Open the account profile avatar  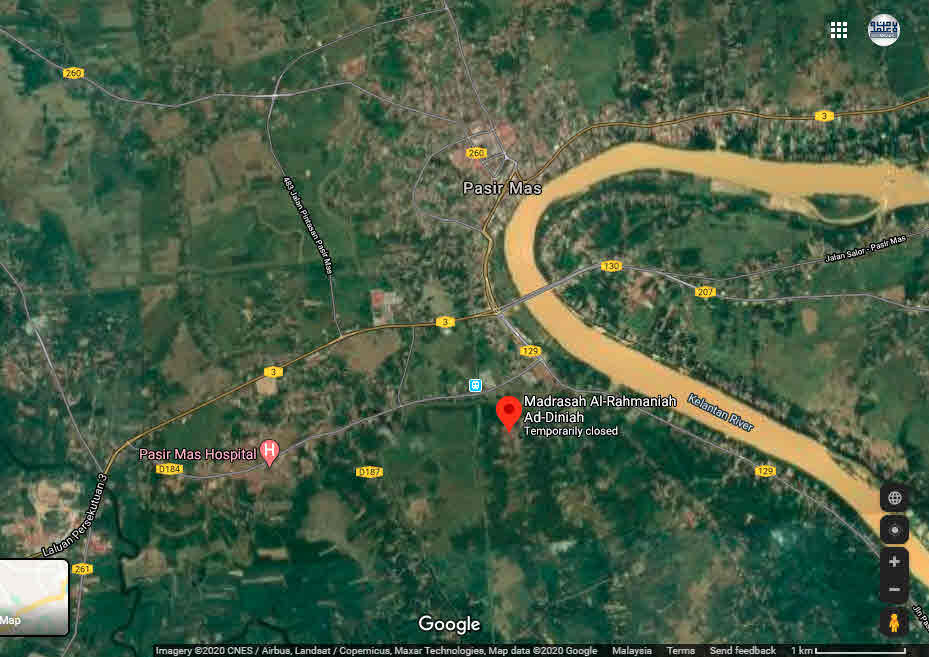click(883, 30)
